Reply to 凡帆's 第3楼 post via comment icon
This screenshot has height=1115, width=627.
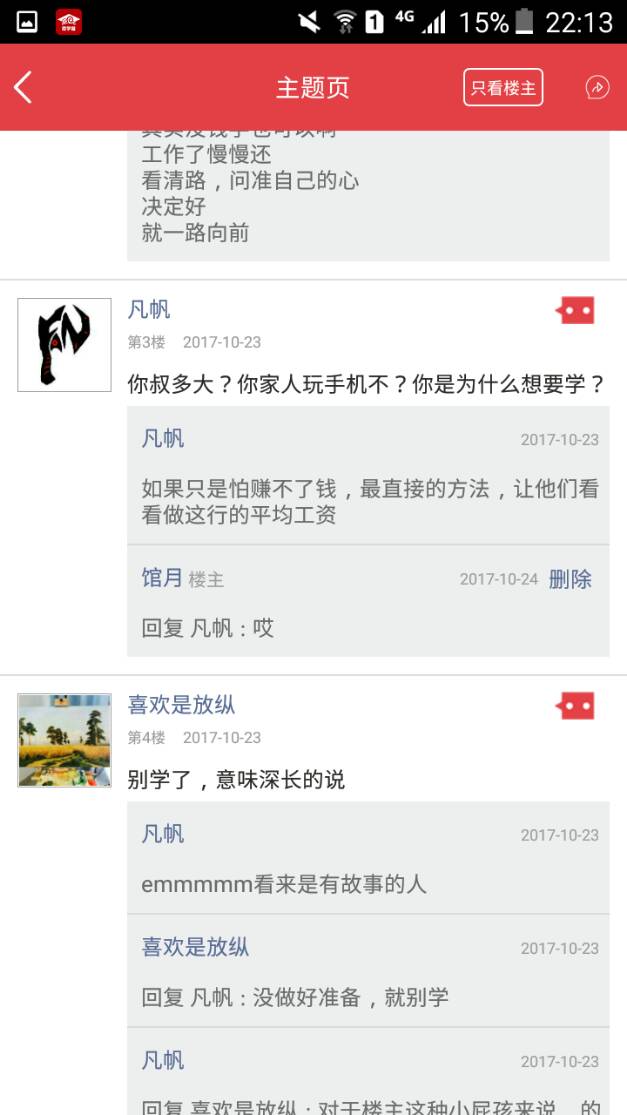click(x=576, y=311)
